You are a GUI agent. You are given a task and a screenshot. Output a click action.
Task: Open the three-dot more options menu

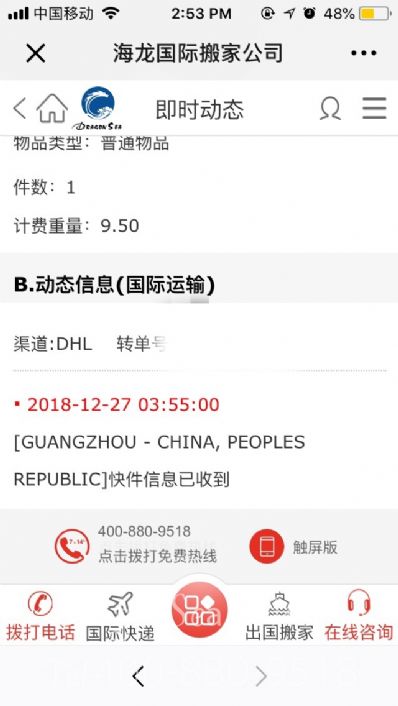point(363,53)
